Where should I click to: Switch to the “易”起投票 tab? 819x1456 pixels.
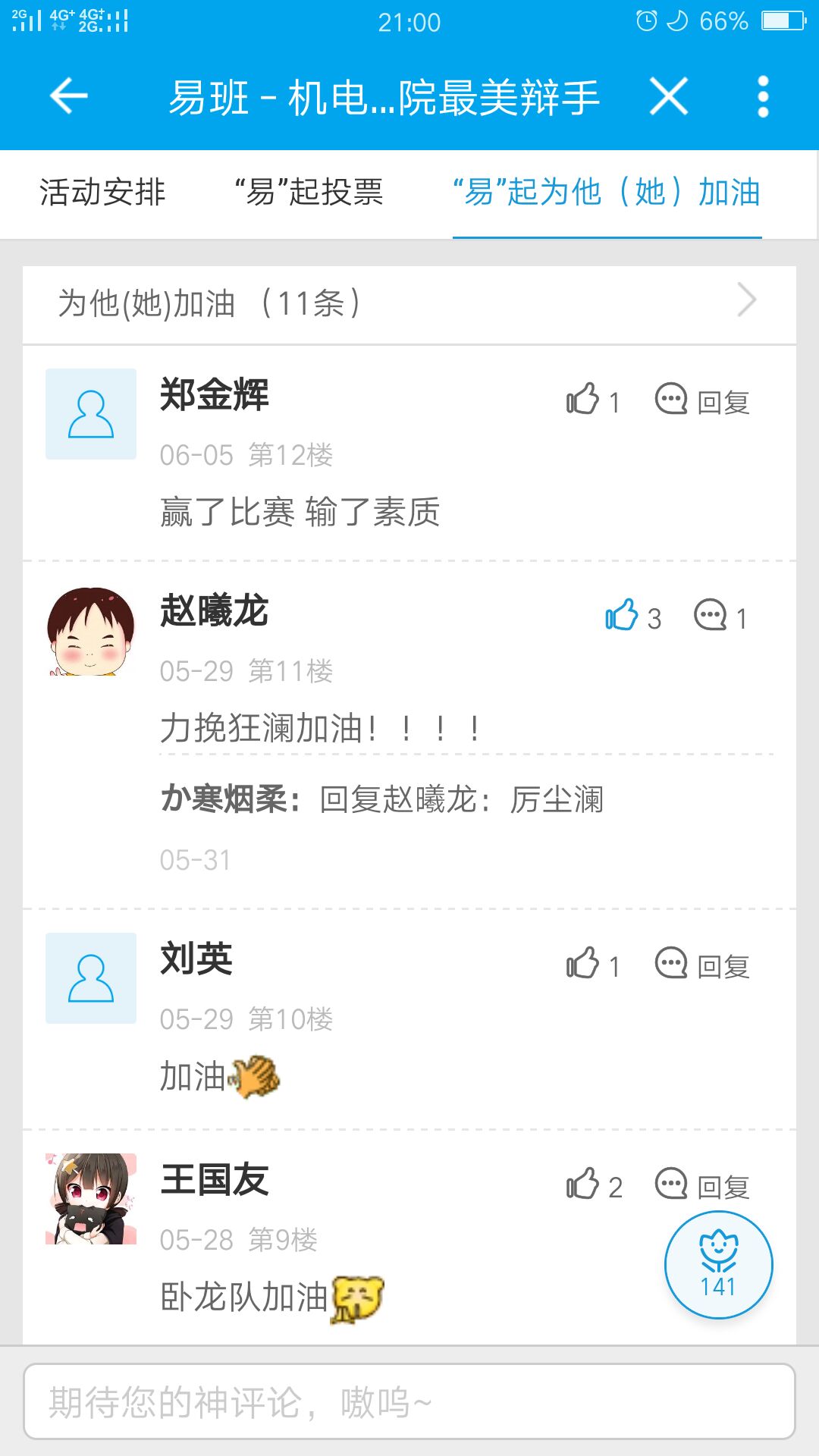tap(309, 193)
